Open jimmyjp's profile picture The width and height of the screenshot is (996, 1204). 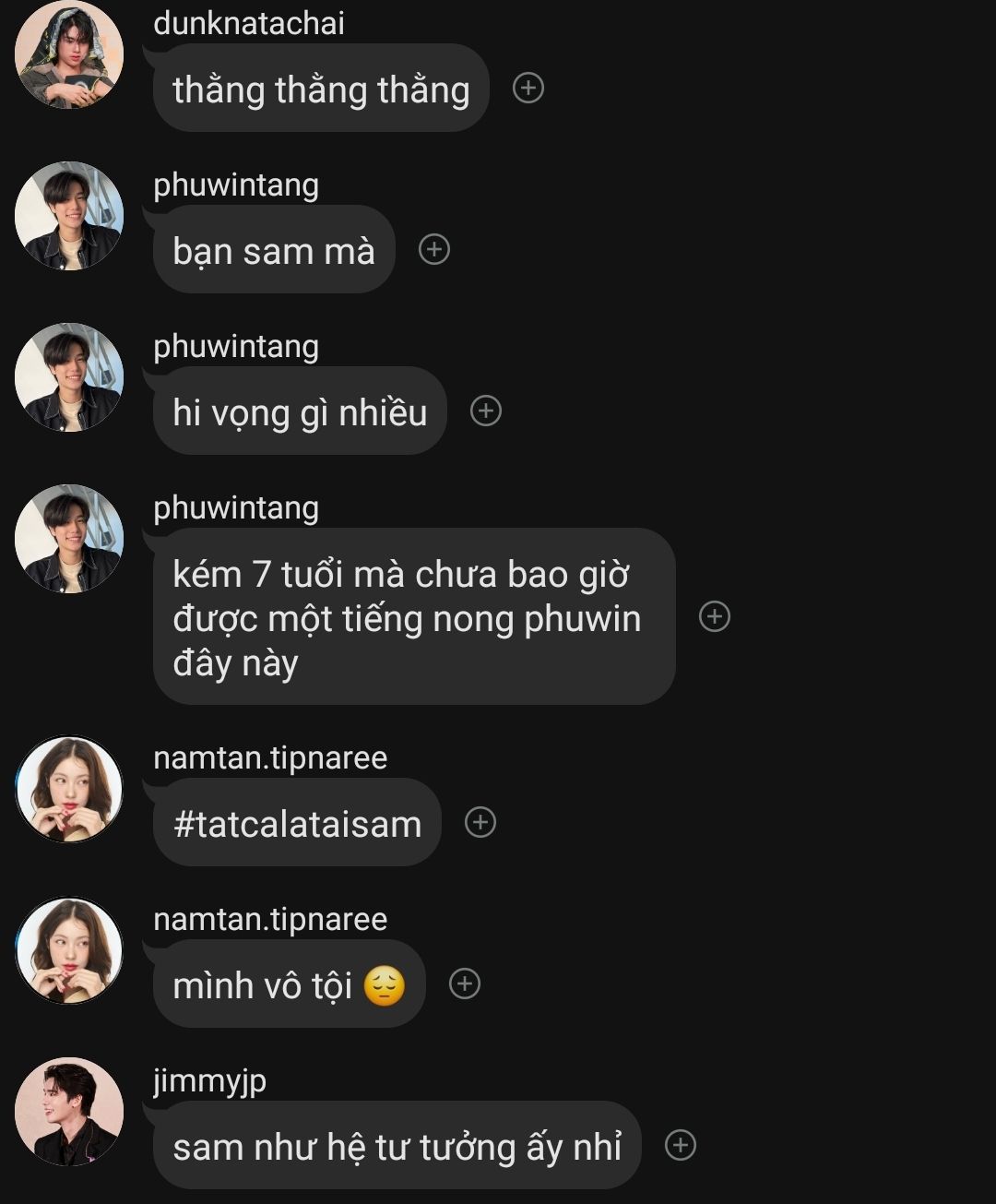click(69, 1112)
